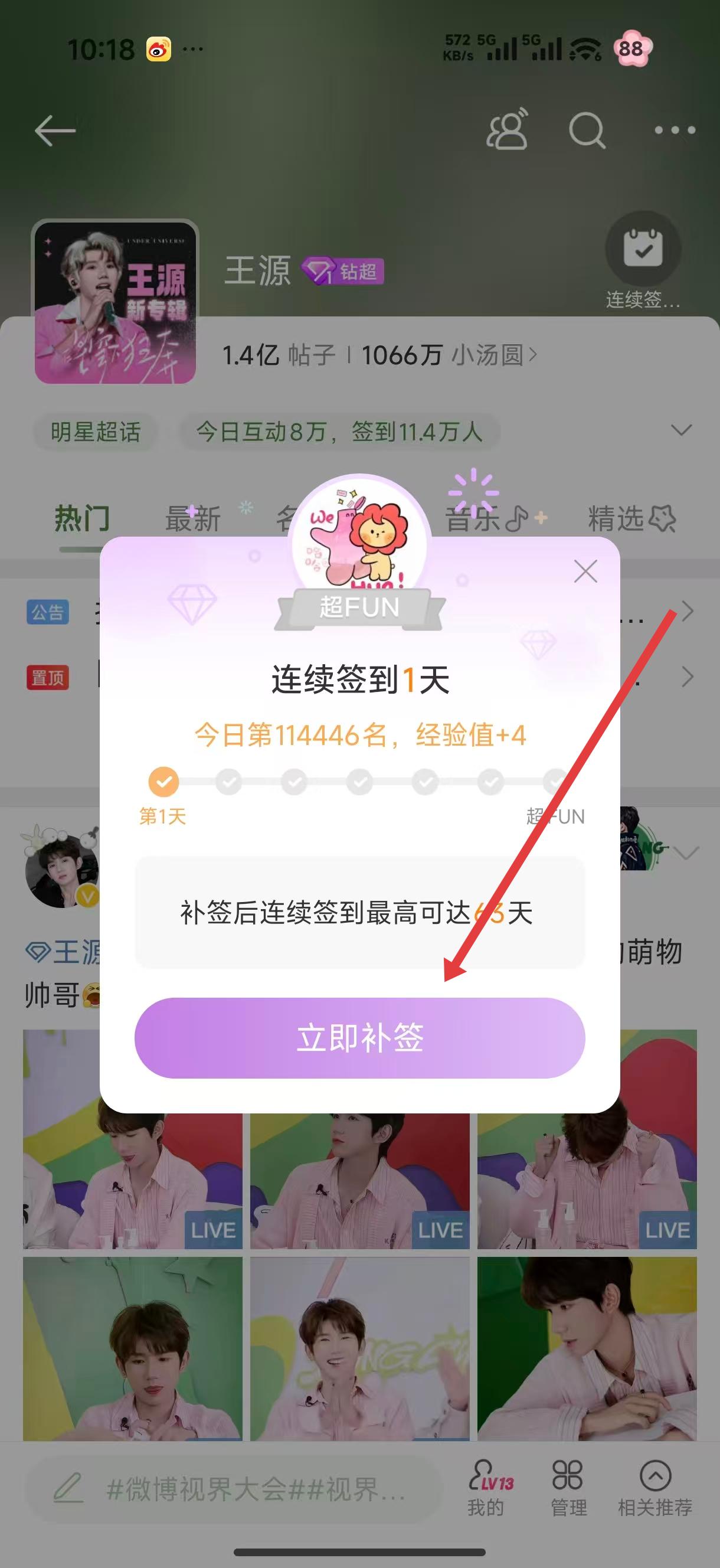The image size is (720, 1568).
Task: Open the three-dot overflow menu
Action: pyautogui.click(x=675, y=130)
